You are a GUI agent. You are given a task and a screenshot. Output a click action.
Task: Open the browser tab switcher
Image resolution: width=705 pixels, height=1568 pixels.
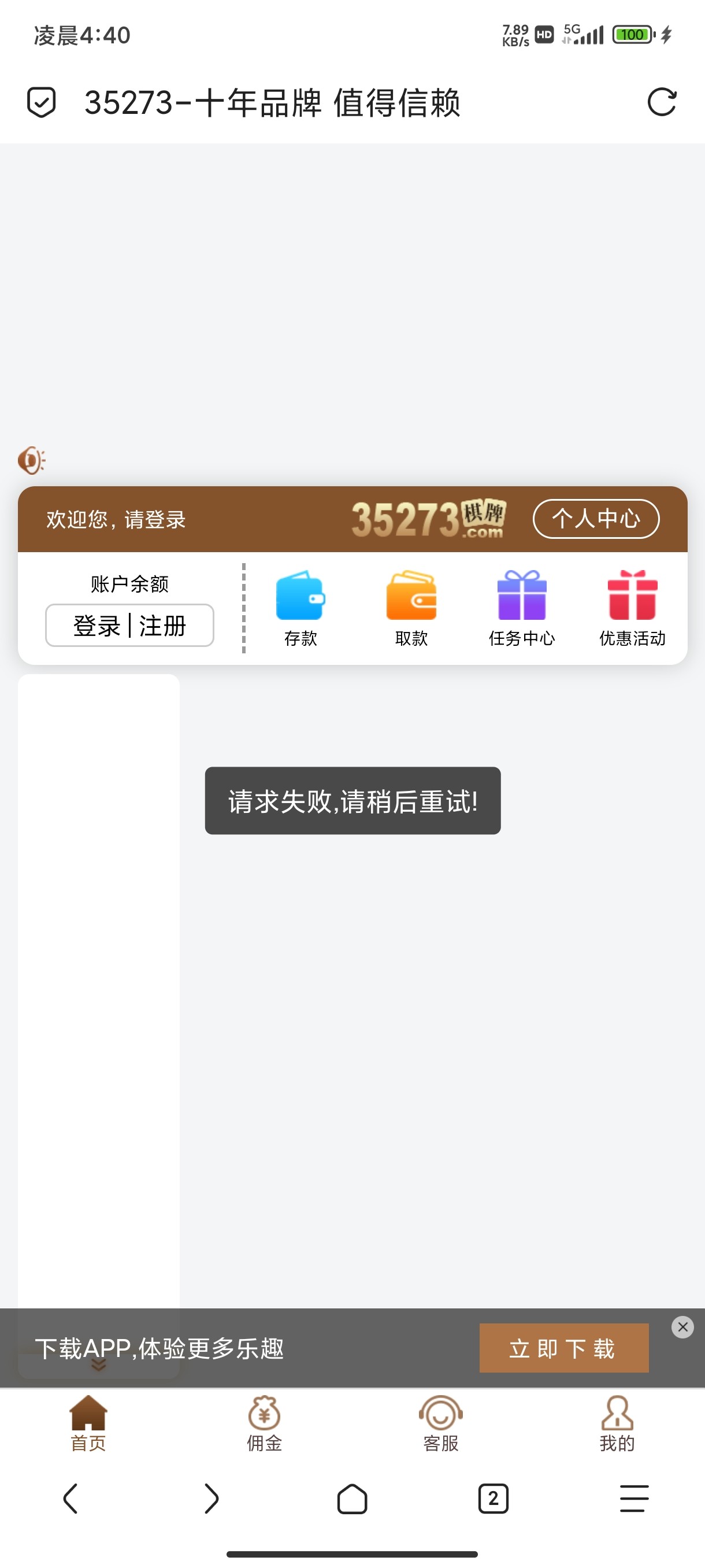(x=493, y=1498)
